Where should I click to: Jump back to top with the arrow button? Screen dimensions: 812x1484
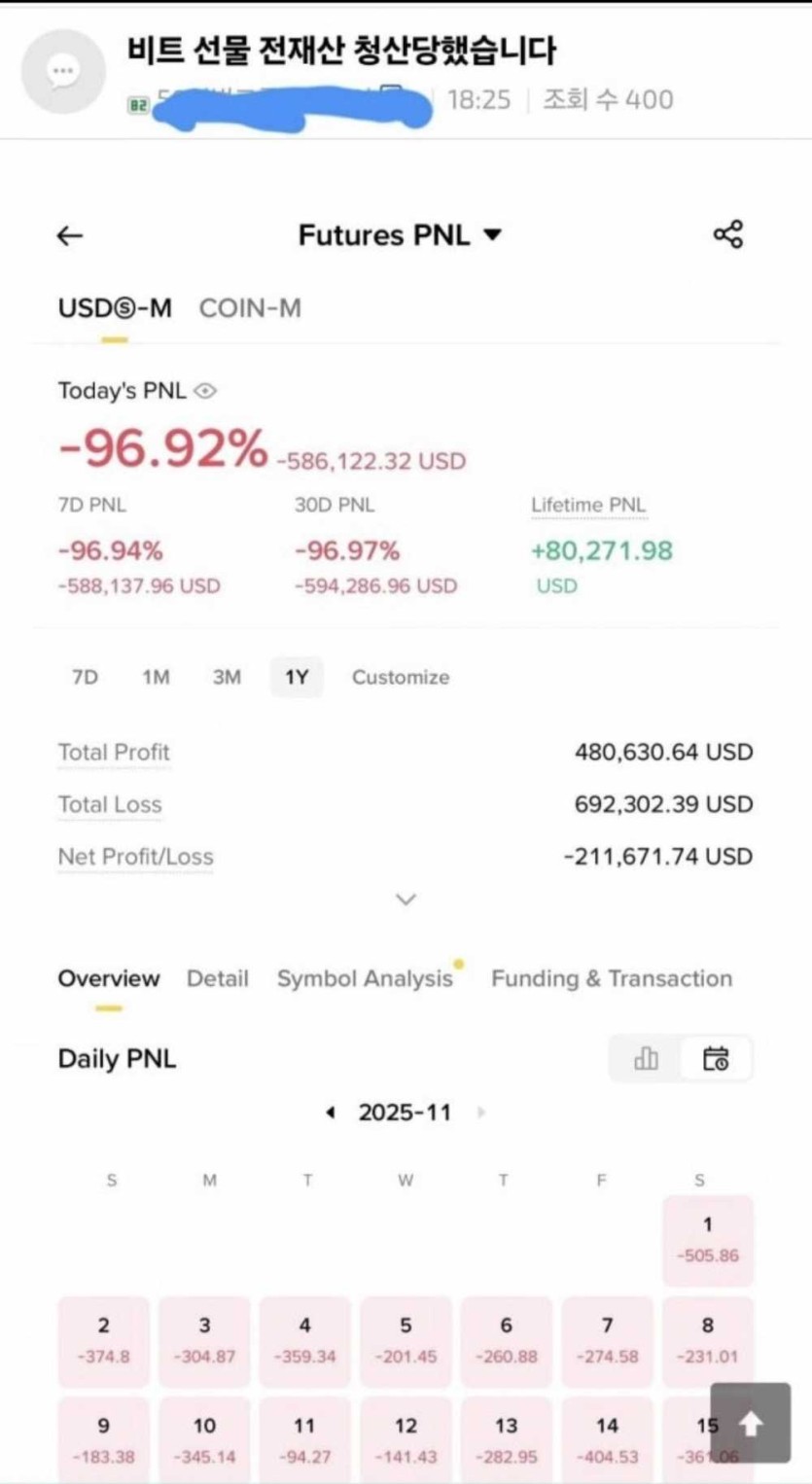coord(750,1423)
